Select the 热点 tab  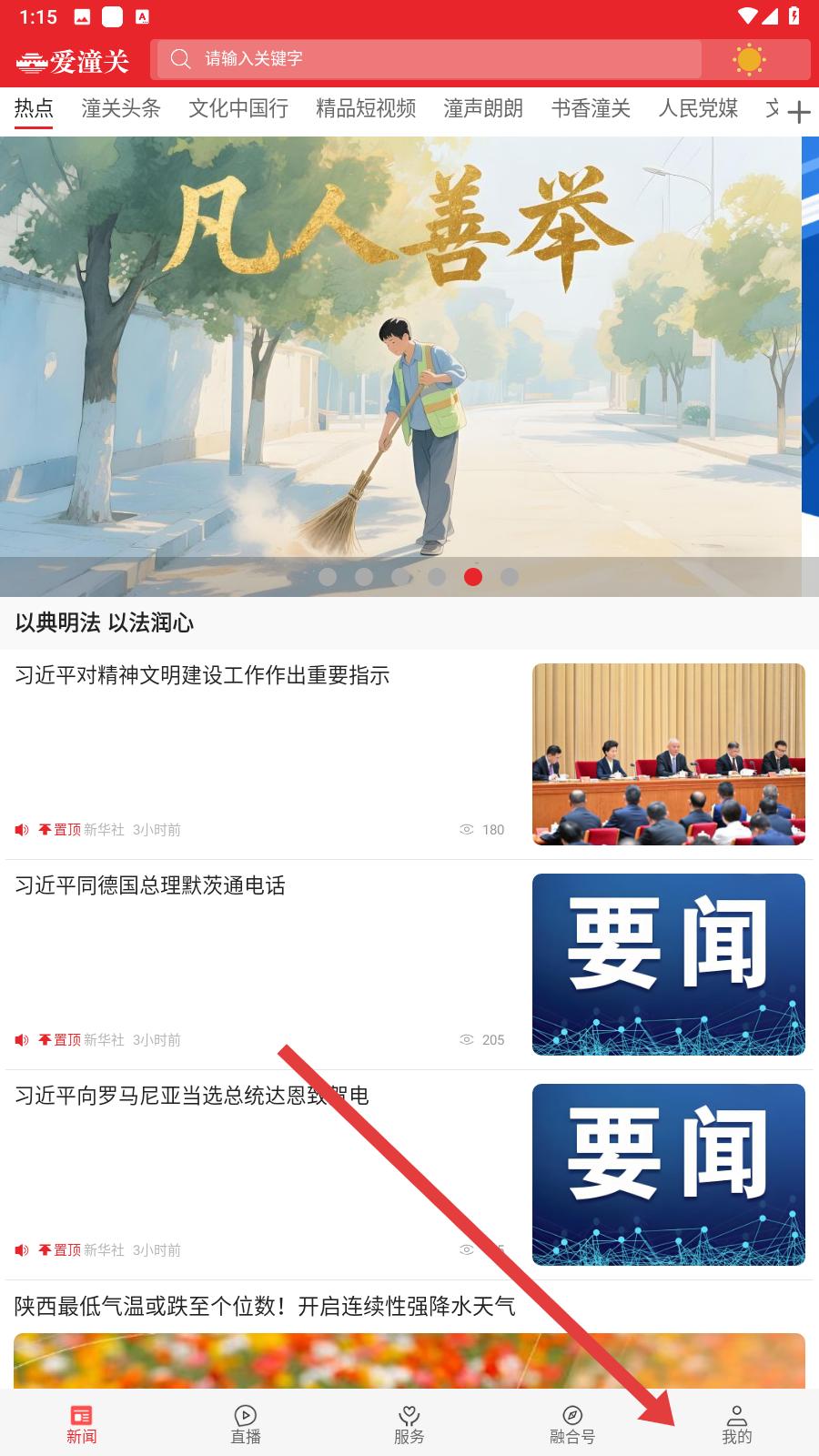[x=34, y=109]
